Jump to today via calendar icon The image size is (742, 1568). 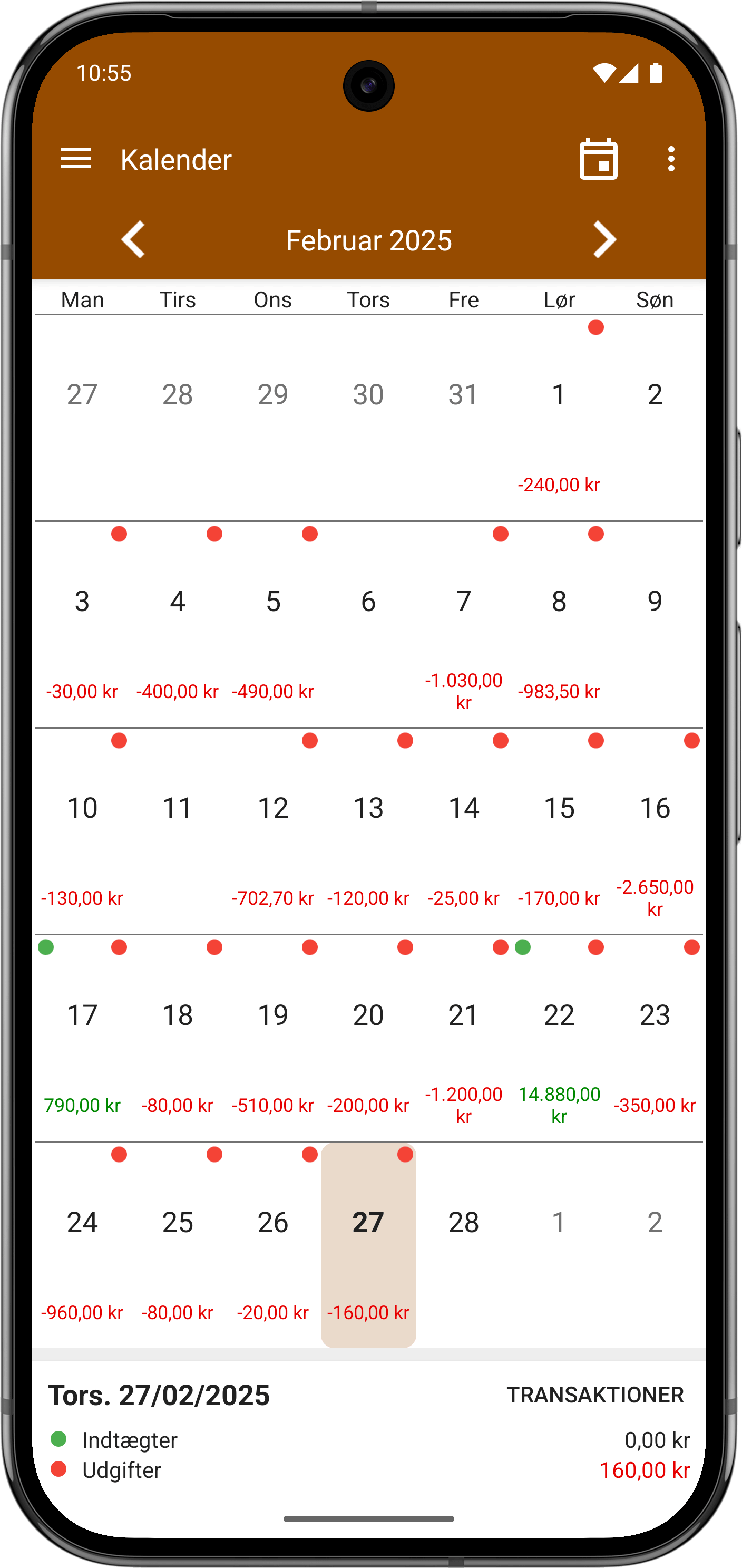[x=599, y=159]
